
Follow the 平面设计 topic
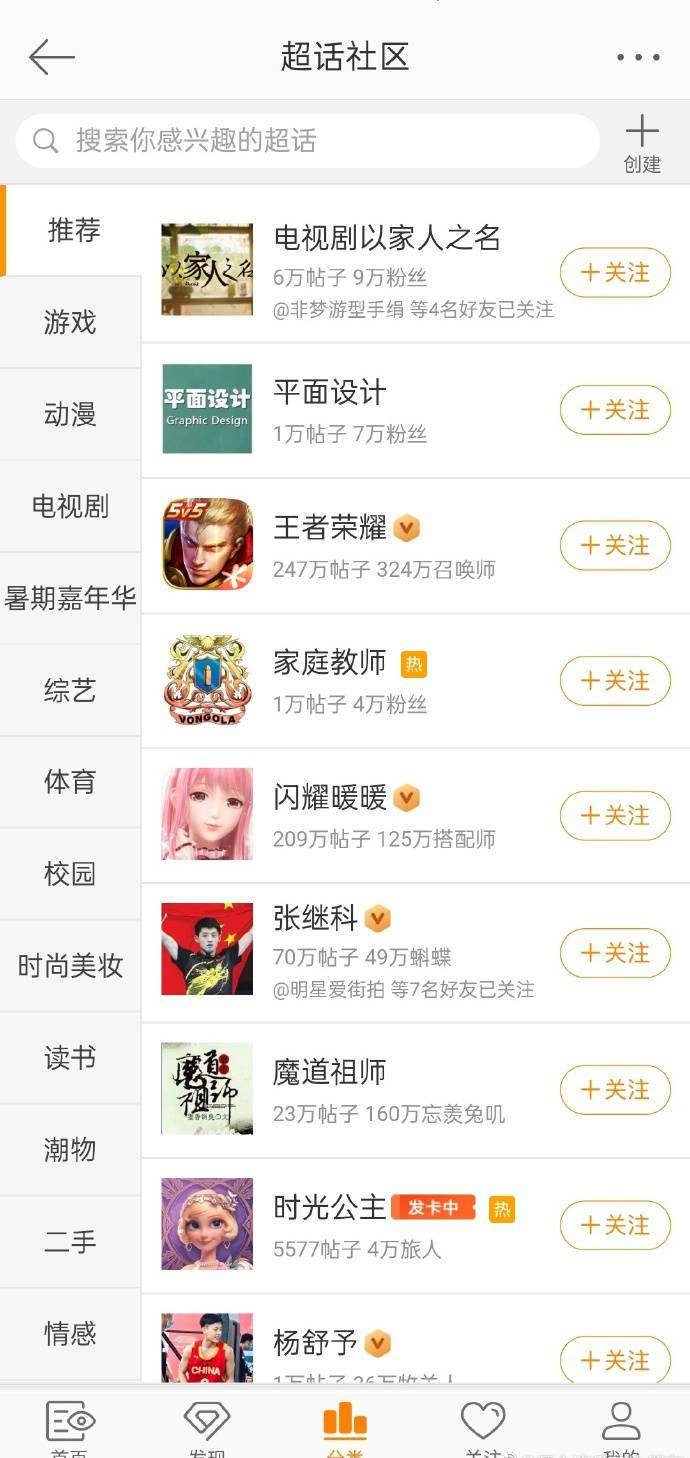pyautogui.click(x=614, y=409)
